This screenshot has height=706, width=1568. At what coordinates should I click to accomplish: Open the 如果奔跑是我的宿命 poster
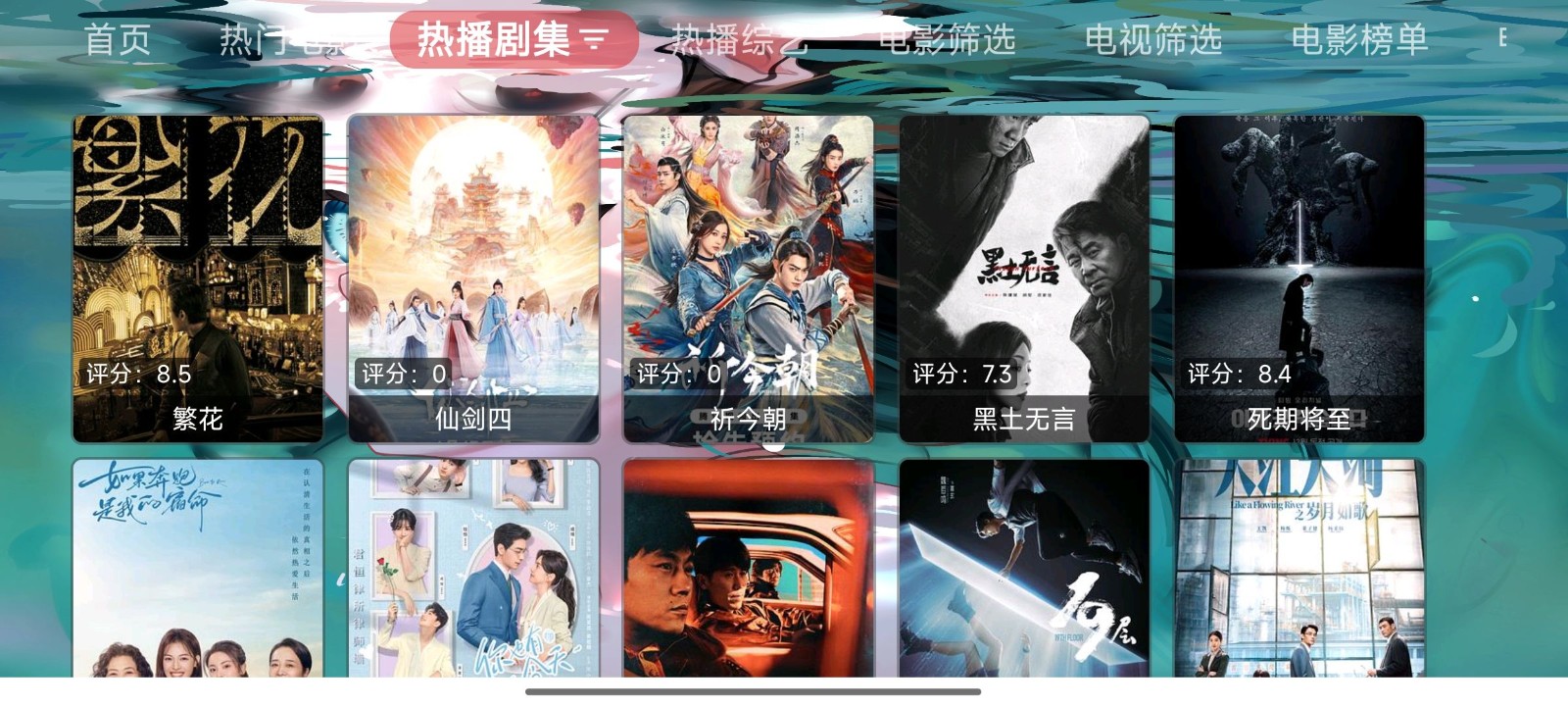click(198, 569)
